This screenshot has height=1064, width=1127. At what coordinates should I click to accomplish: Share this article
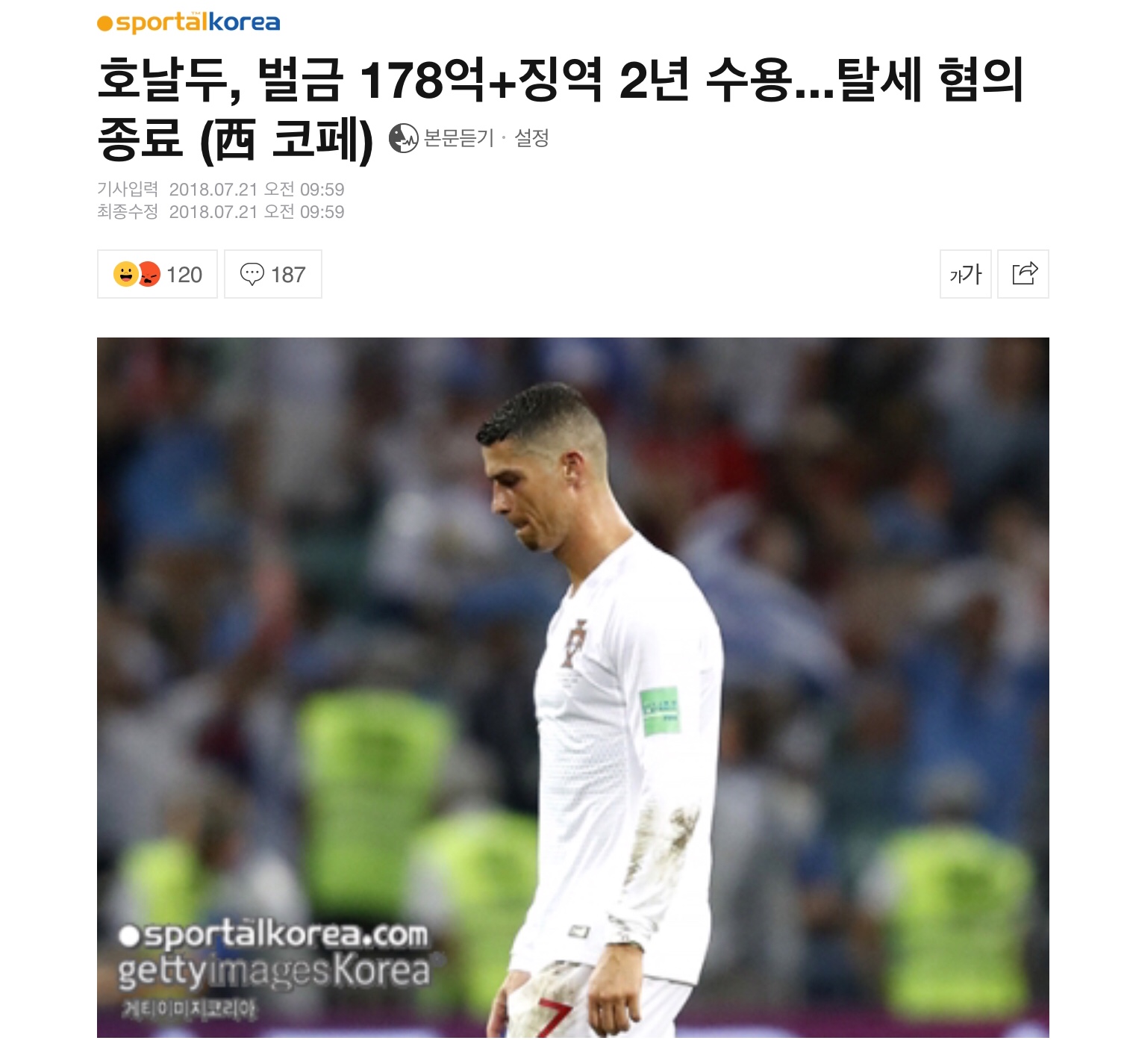(x=1023, y=275)
